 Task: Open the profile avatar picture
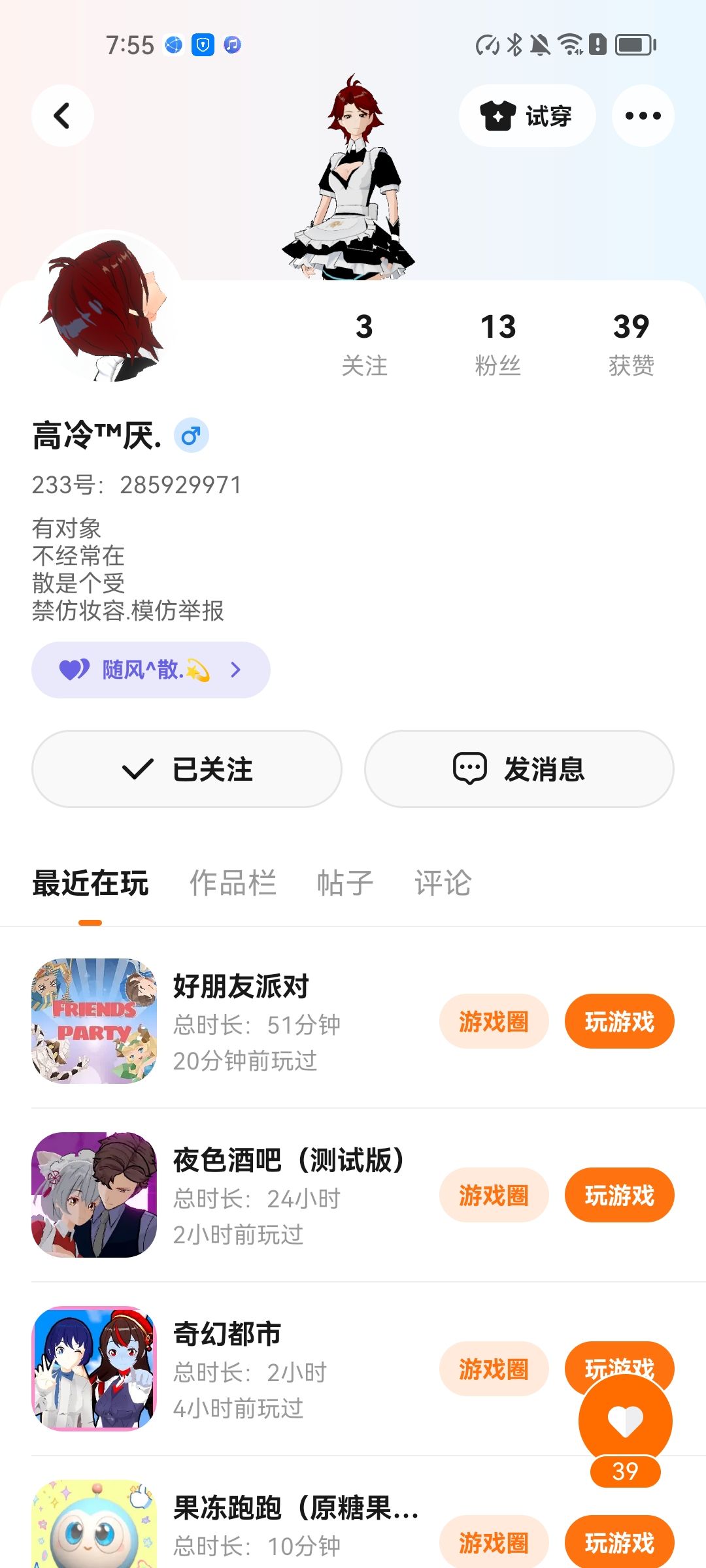[x=108, y=308]
